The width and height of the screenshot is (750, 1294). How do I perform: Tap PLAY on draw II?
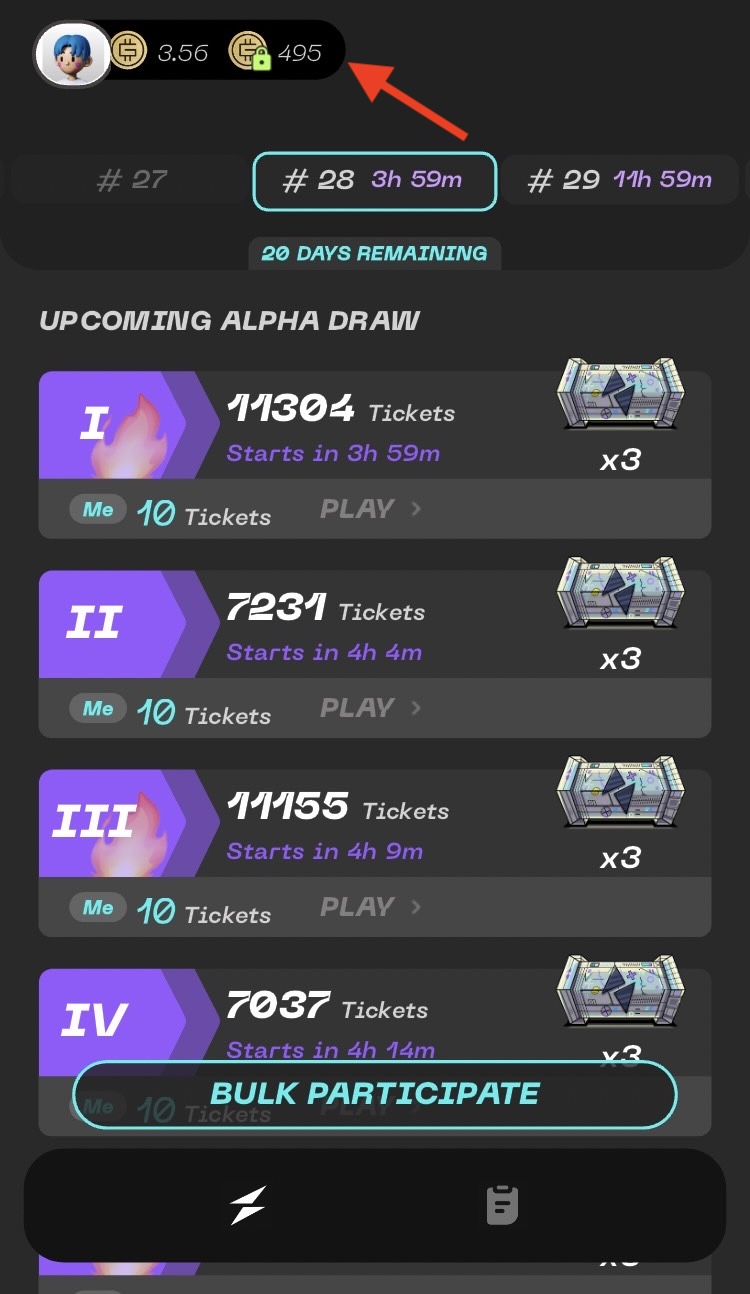click(368, 708)
